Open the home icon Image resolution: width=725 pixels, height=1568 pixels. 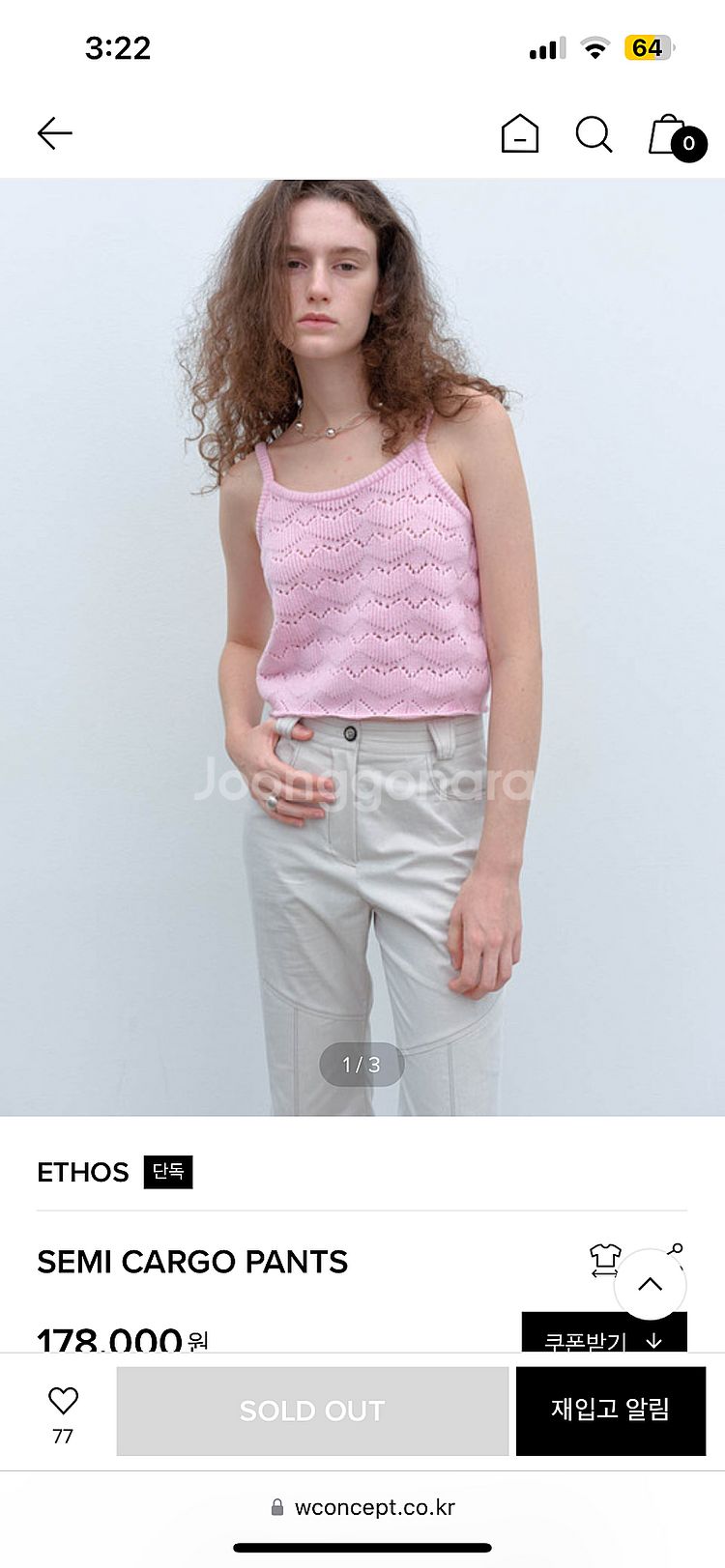pyautogui.click(x=519, y=134)
